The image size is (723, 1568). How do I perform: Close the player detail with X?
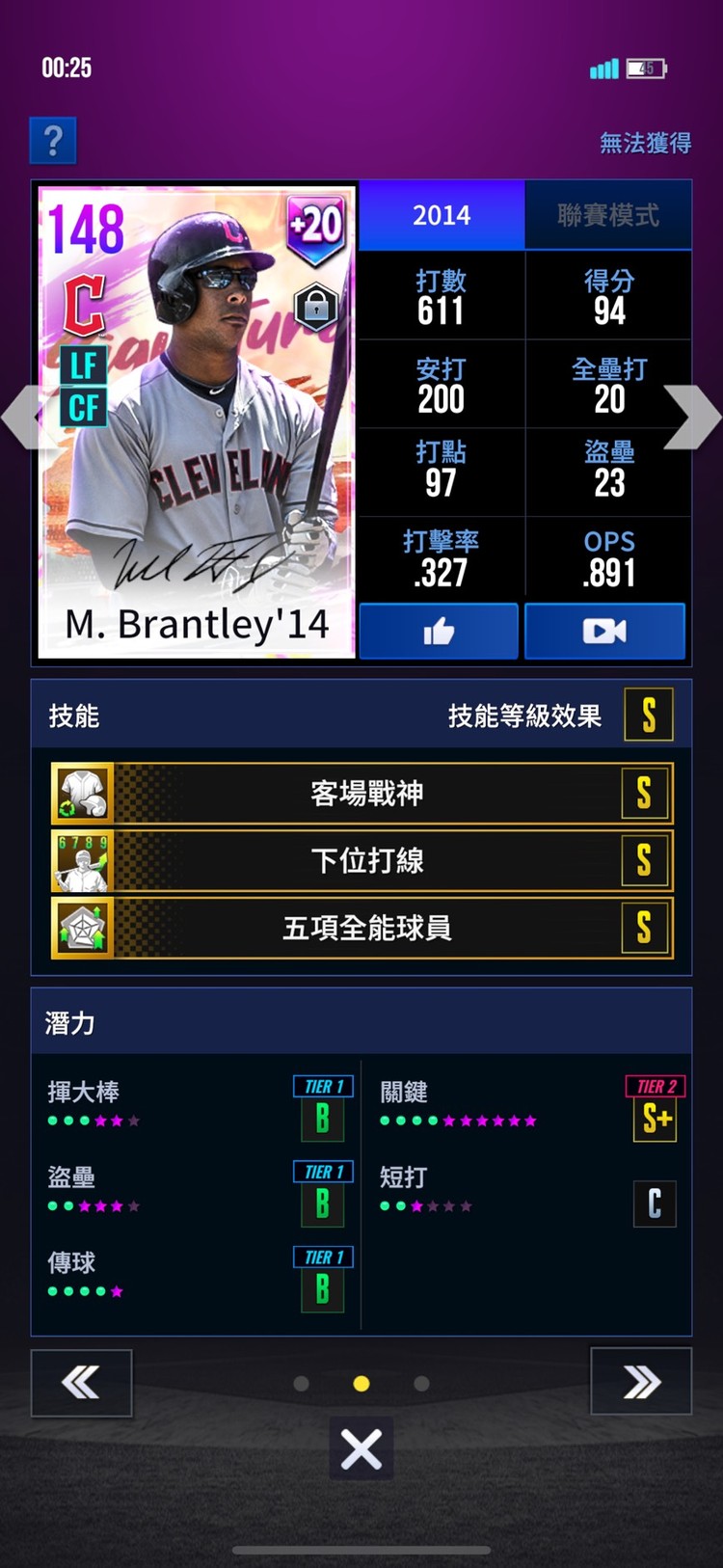[361, 1448]
